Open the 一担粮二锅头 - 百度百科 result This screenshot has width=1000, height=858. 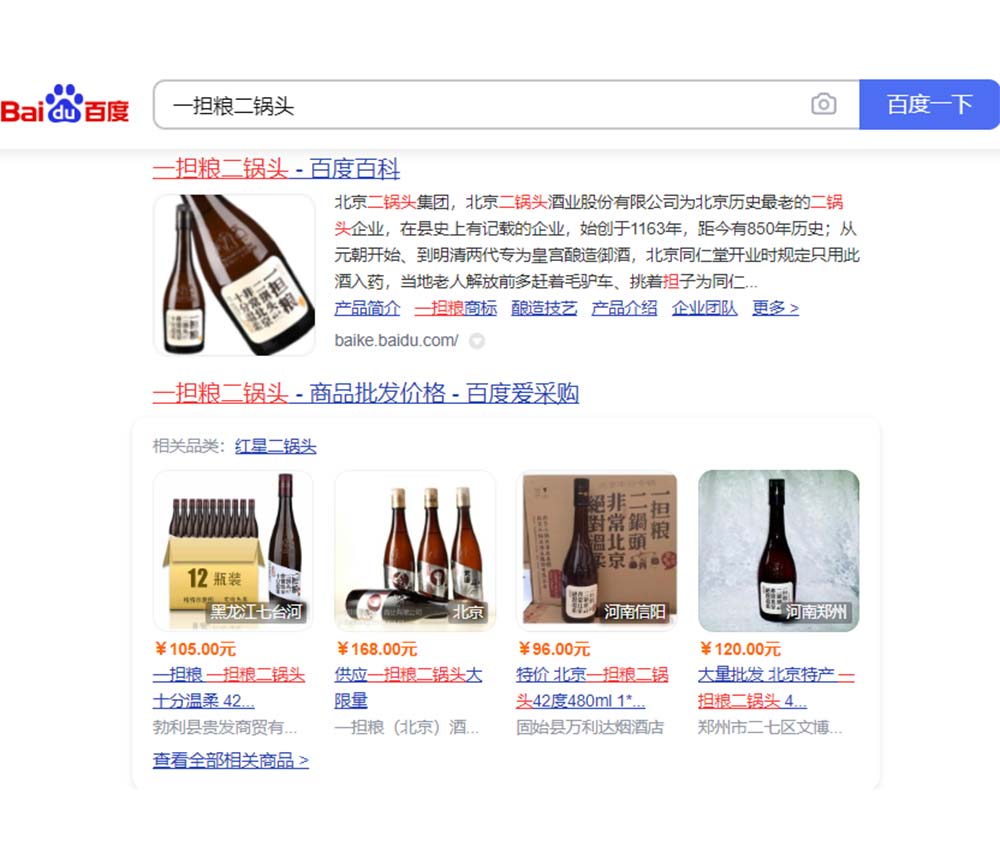click(x=276, y=168)
